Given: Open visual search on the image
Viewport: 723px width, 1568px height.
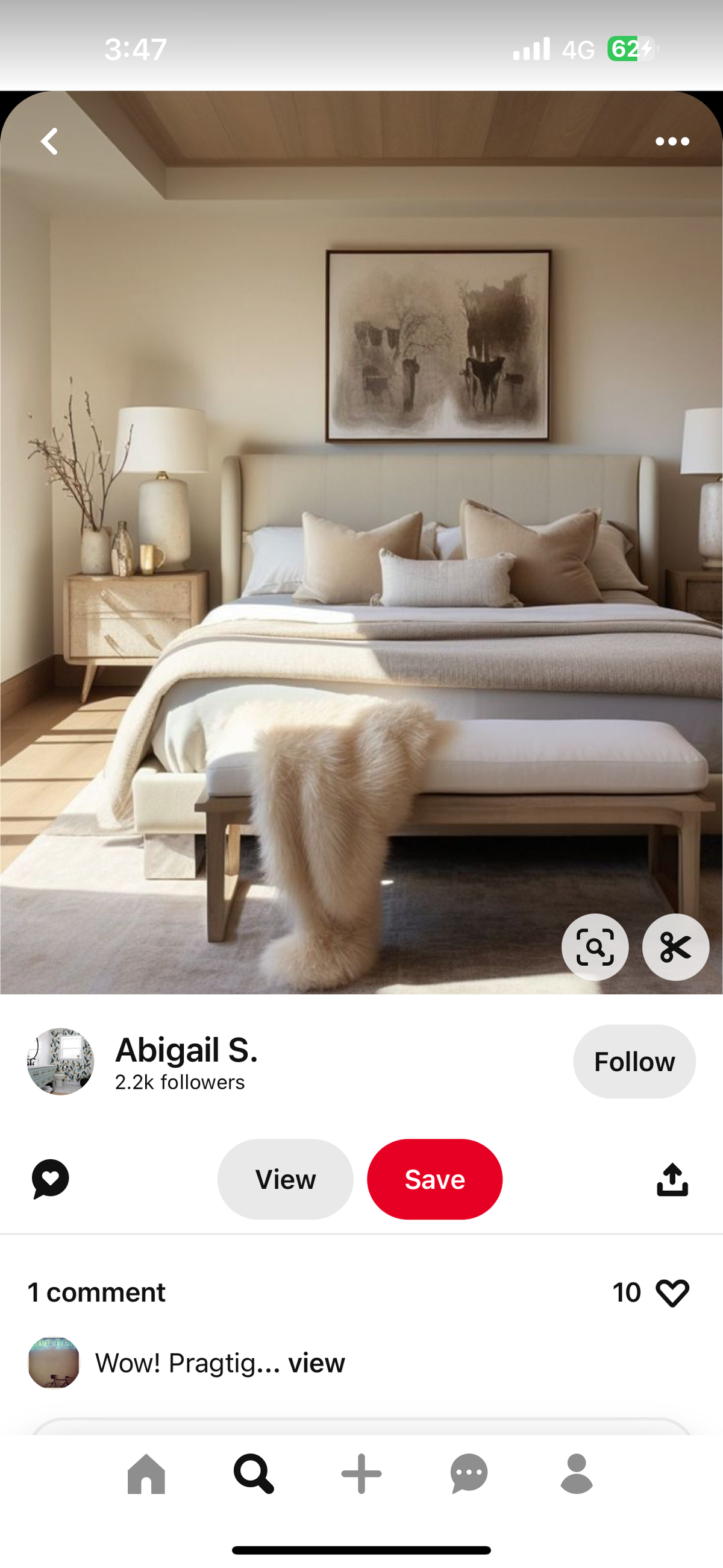Looking at the screenshot, I should click(595, 947).
